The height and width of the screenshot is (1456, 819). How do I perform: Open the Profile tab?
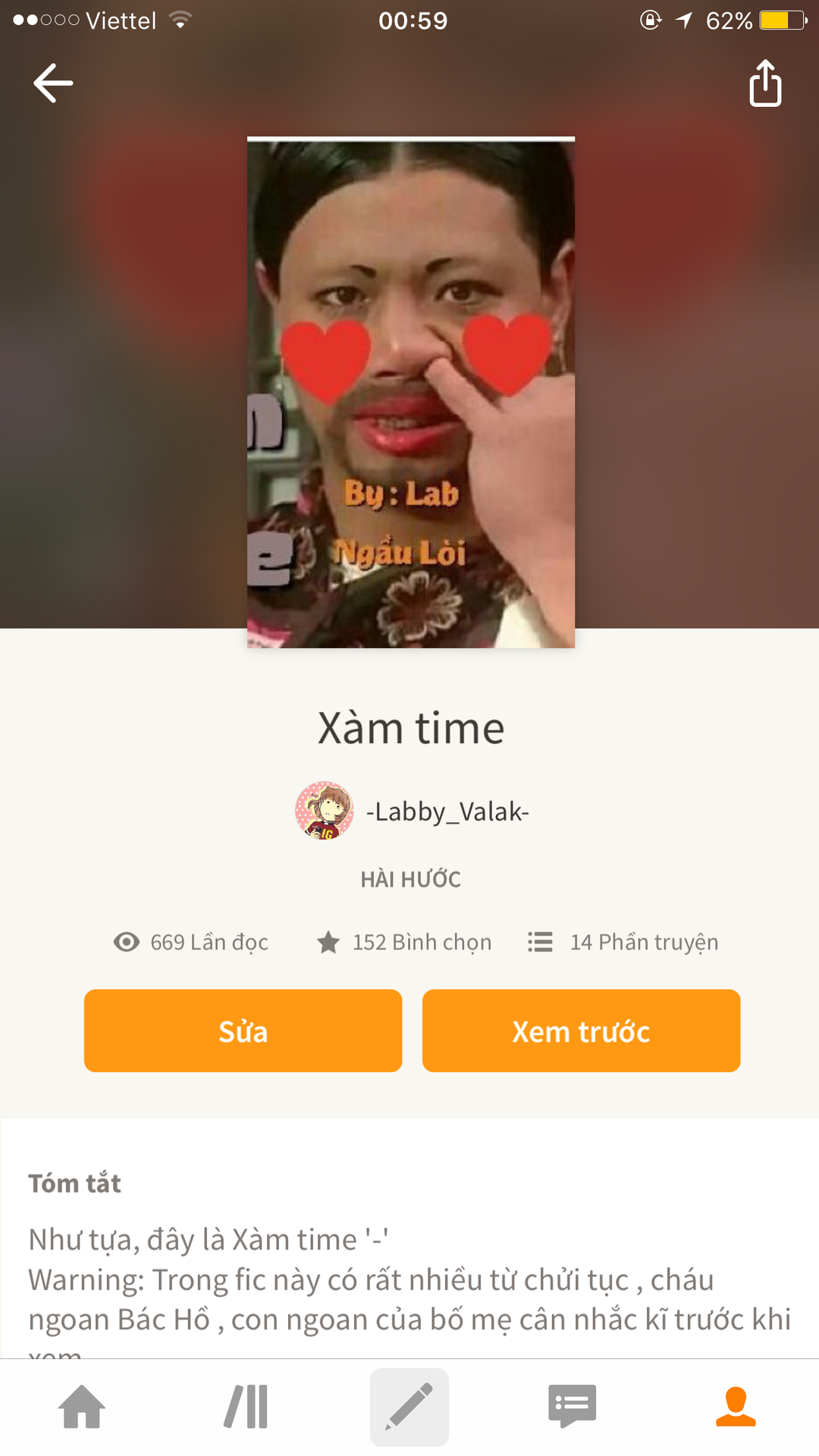[x=736, y=1407]
